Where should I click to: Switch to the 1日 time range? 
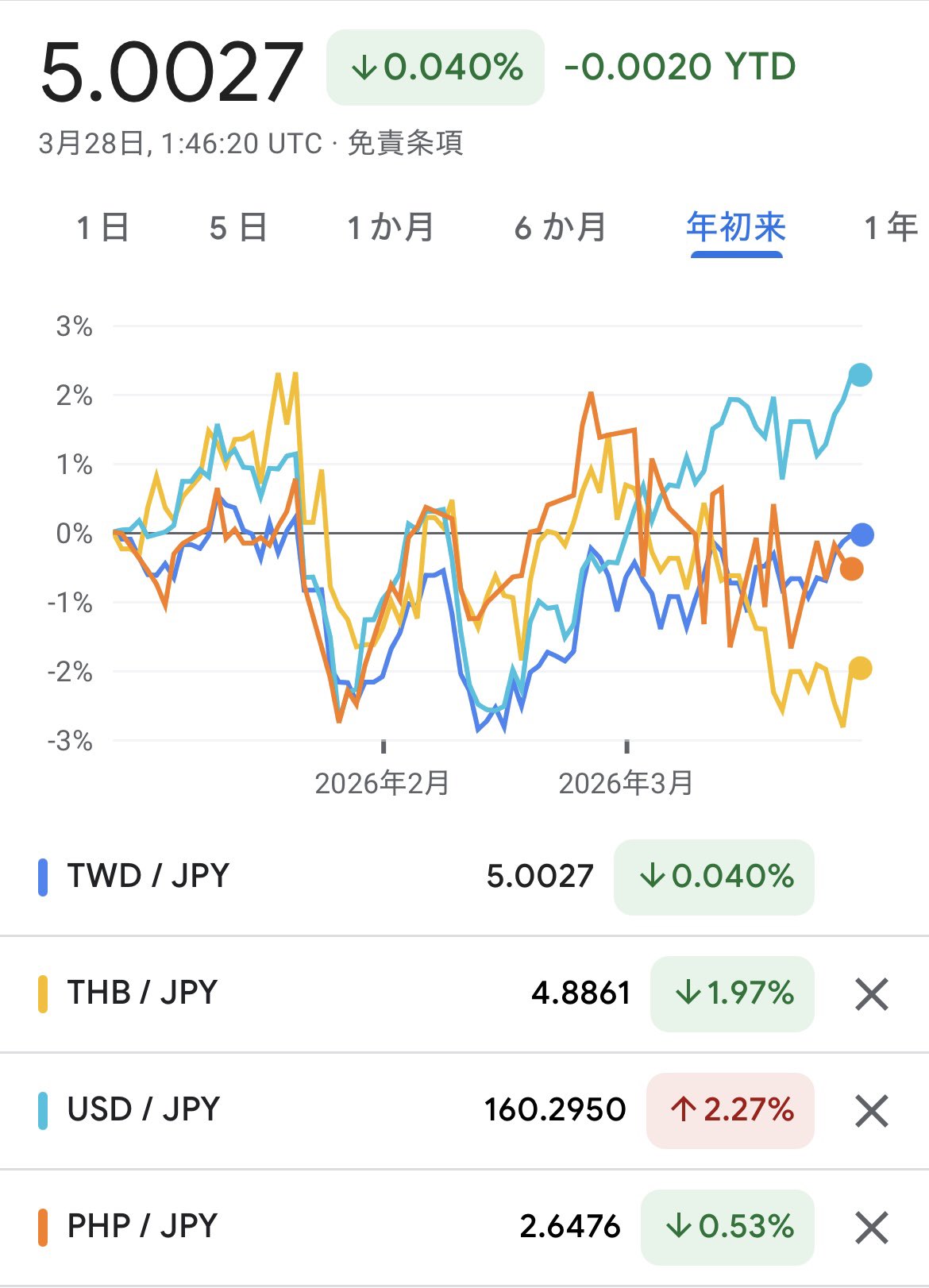tap(103, 228)
